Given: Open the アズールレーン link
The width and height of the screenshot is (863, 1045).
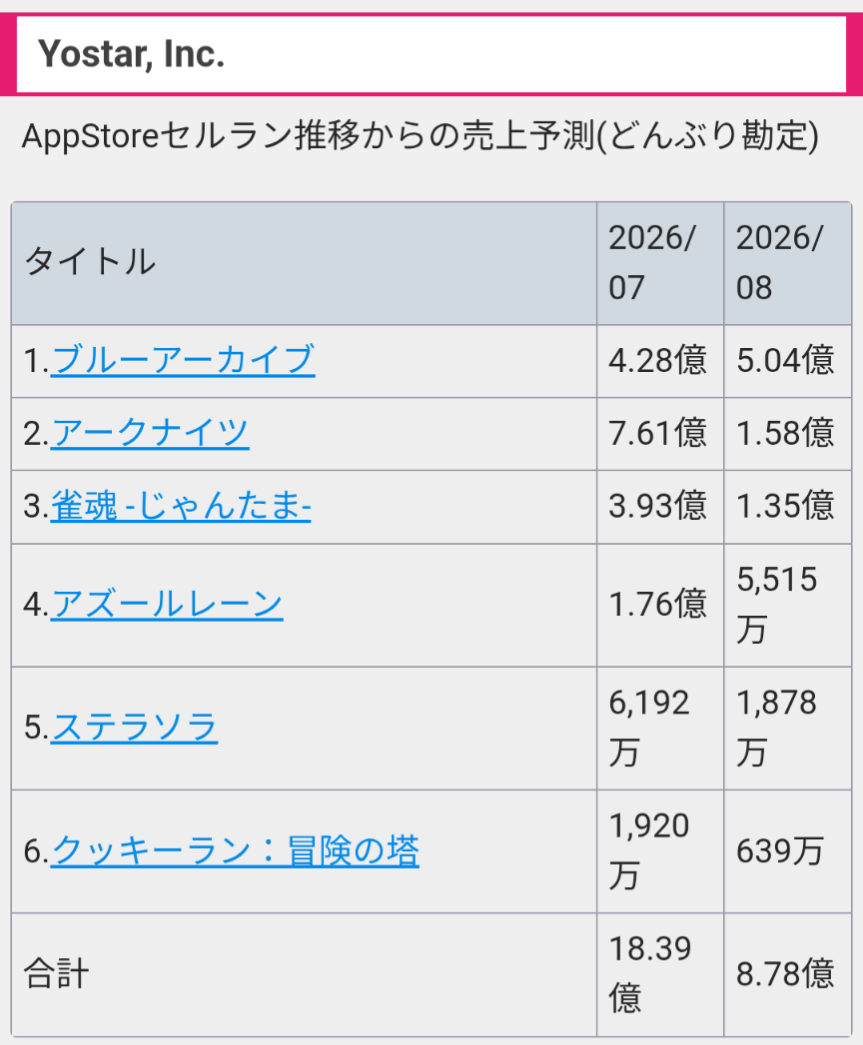Looking at the screenshot, I should [167, 604].
